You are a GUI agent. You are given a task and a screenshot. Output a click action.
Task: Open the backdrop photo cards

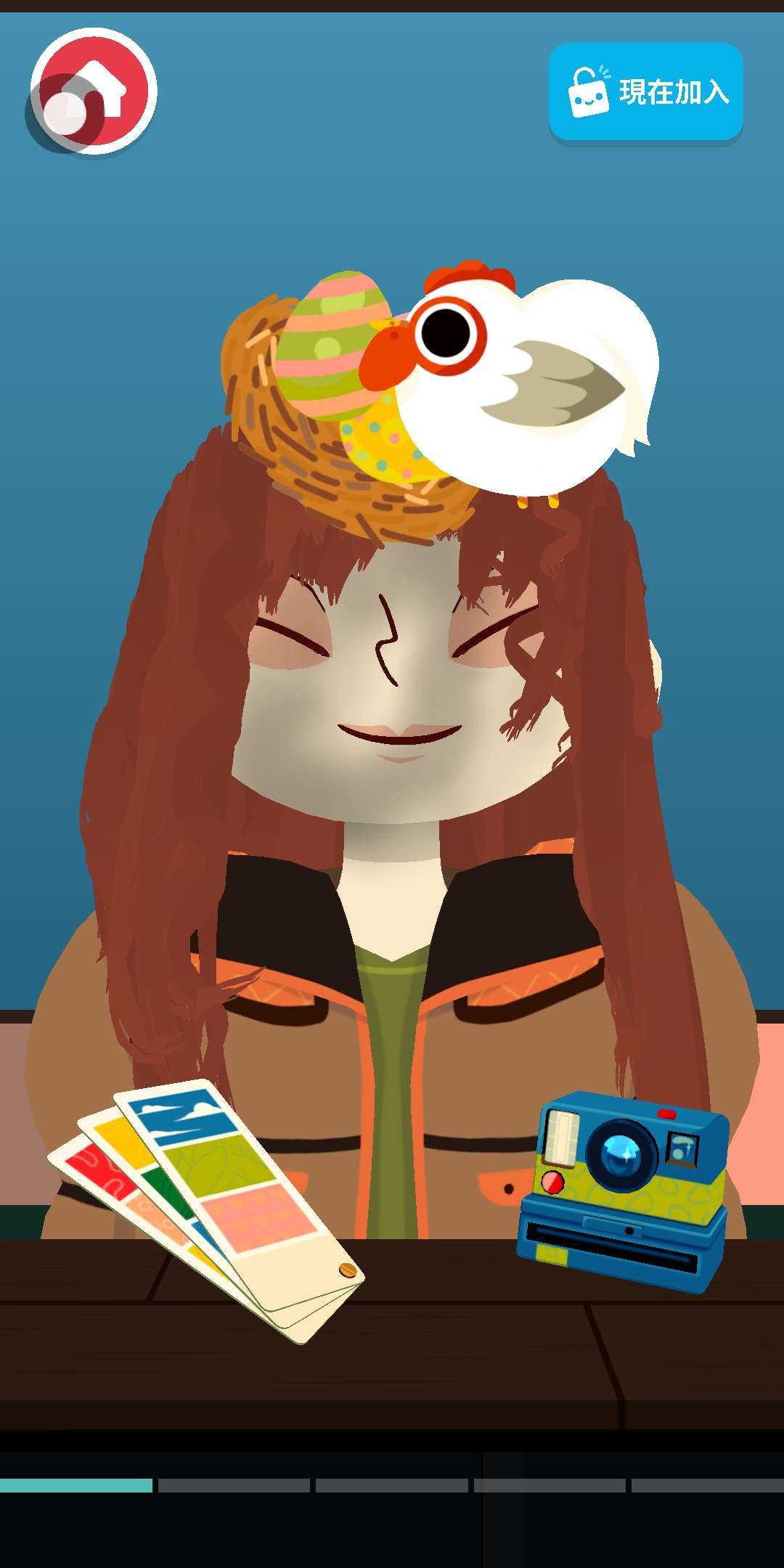(x=205, y=1209)
